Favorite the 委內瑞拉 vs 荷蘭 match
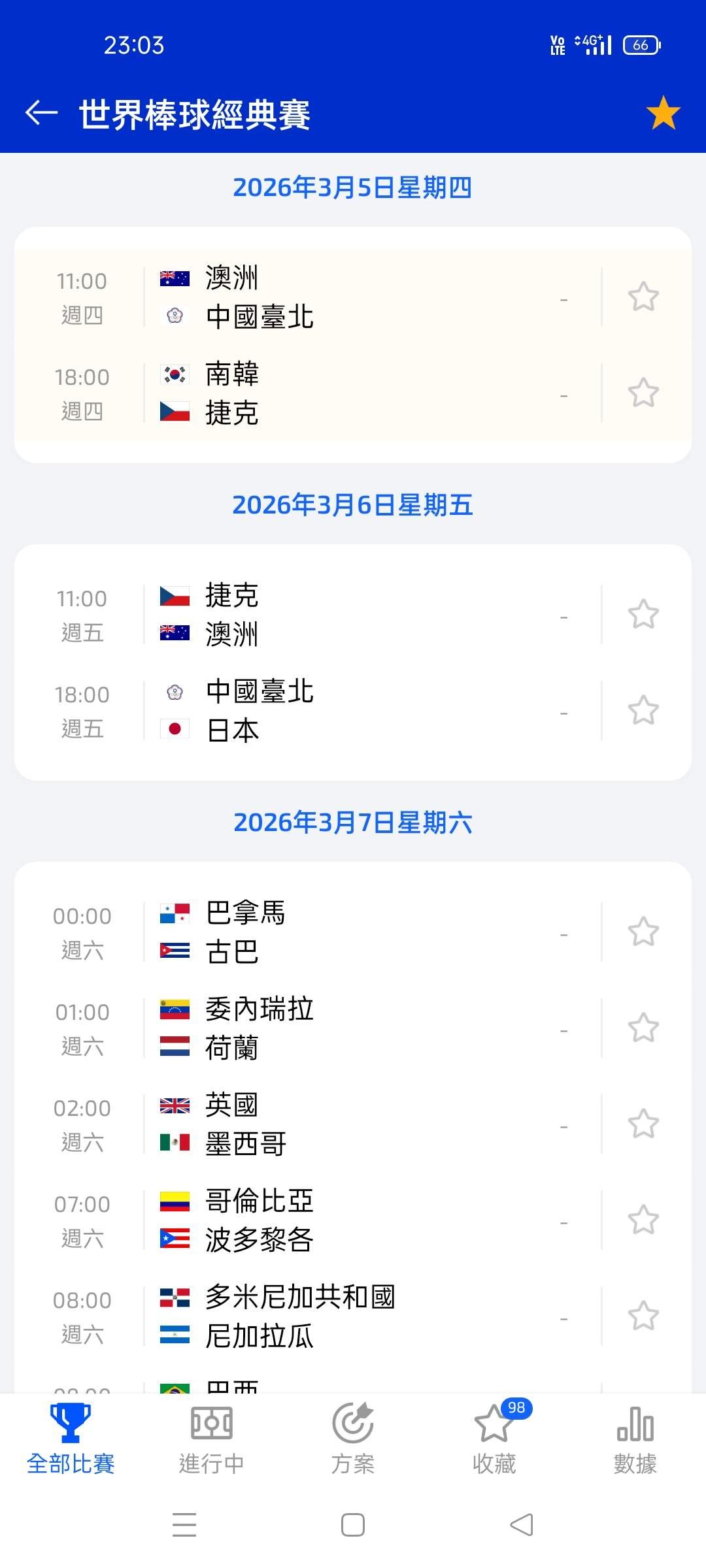Viewport: 706px width, 1568px height. coord(643,1028)
